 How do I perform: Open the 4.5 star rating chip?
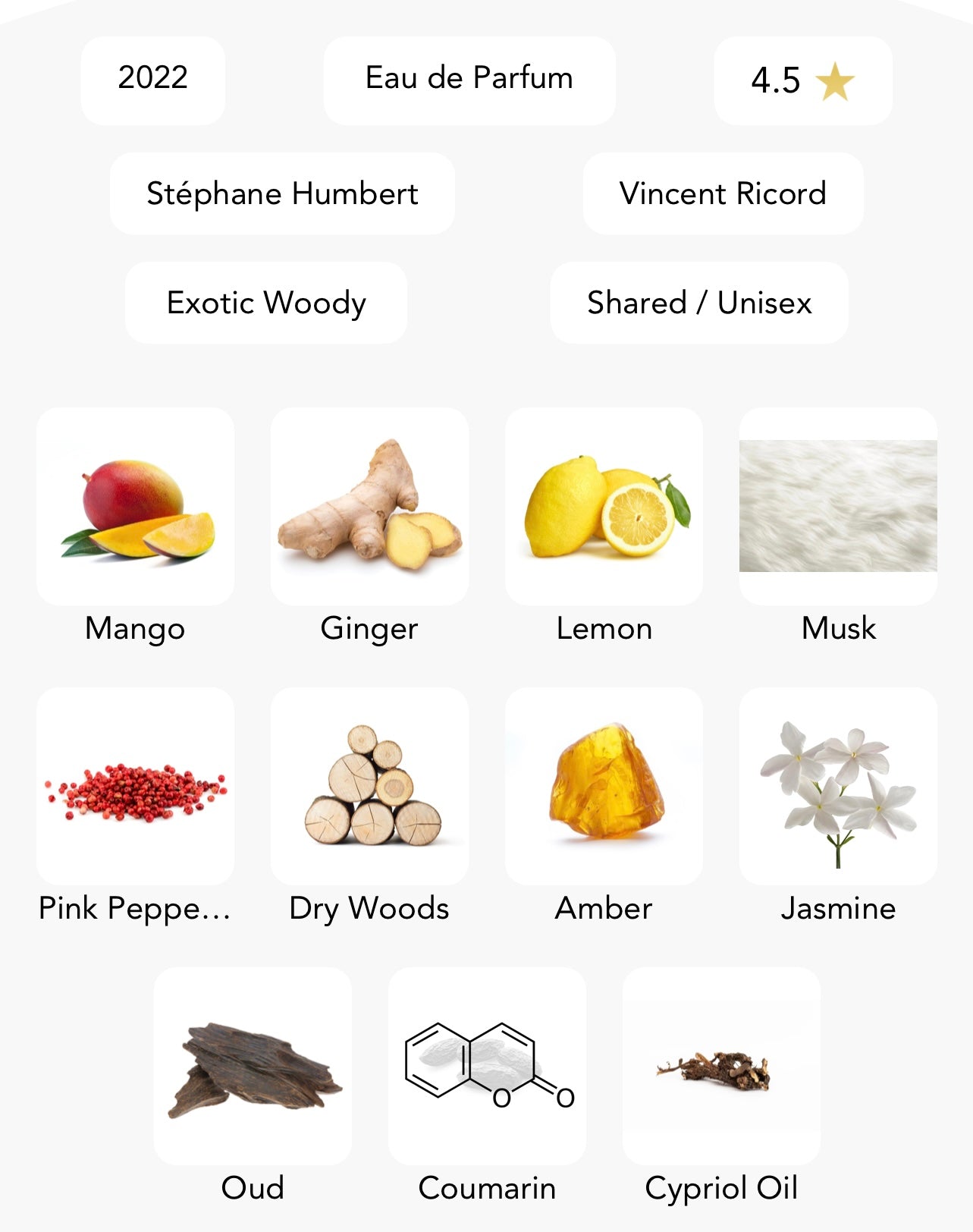802,80
